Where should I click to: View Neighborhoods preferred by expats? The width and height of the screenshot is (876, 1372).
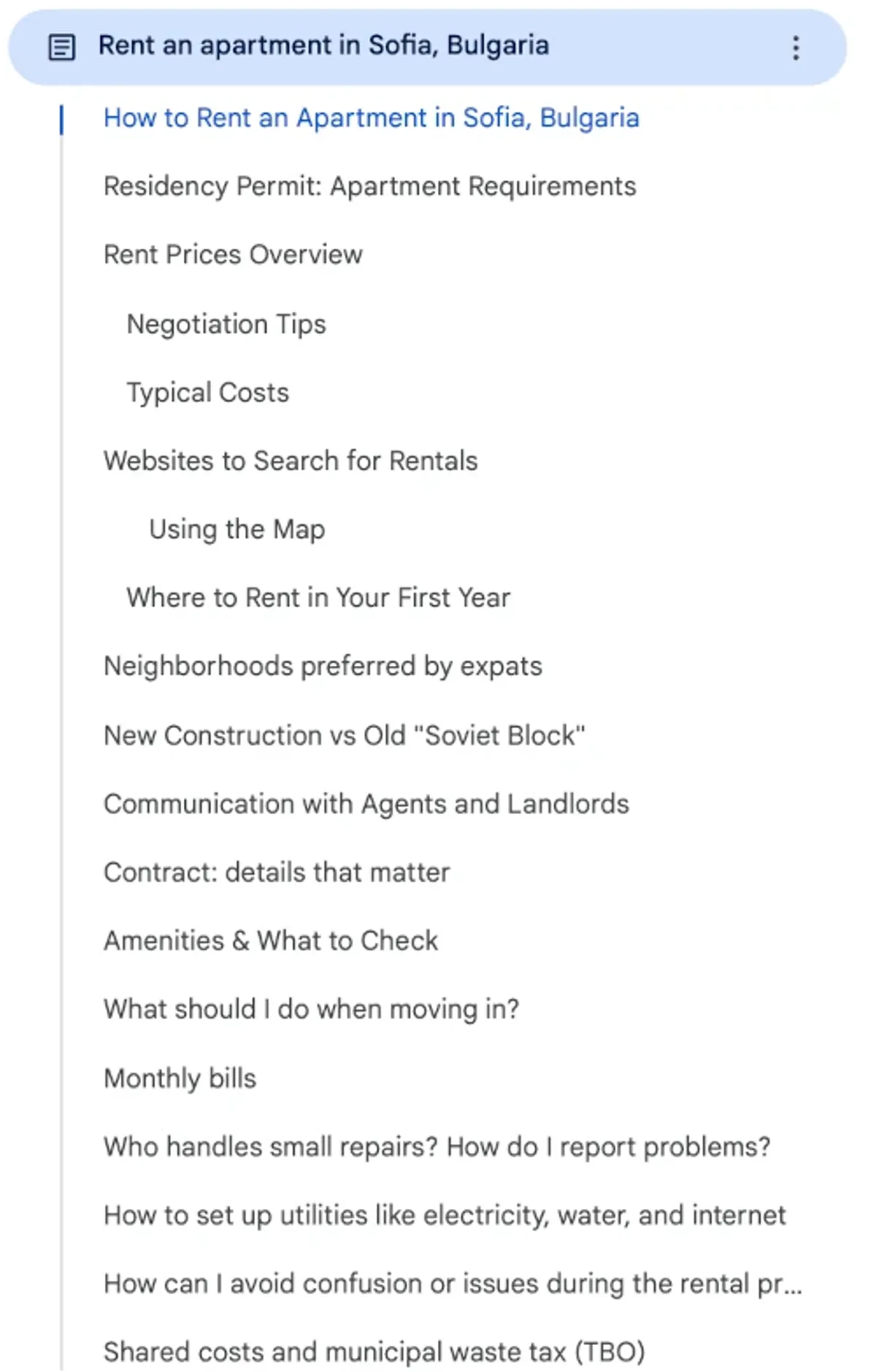(323, 667)
